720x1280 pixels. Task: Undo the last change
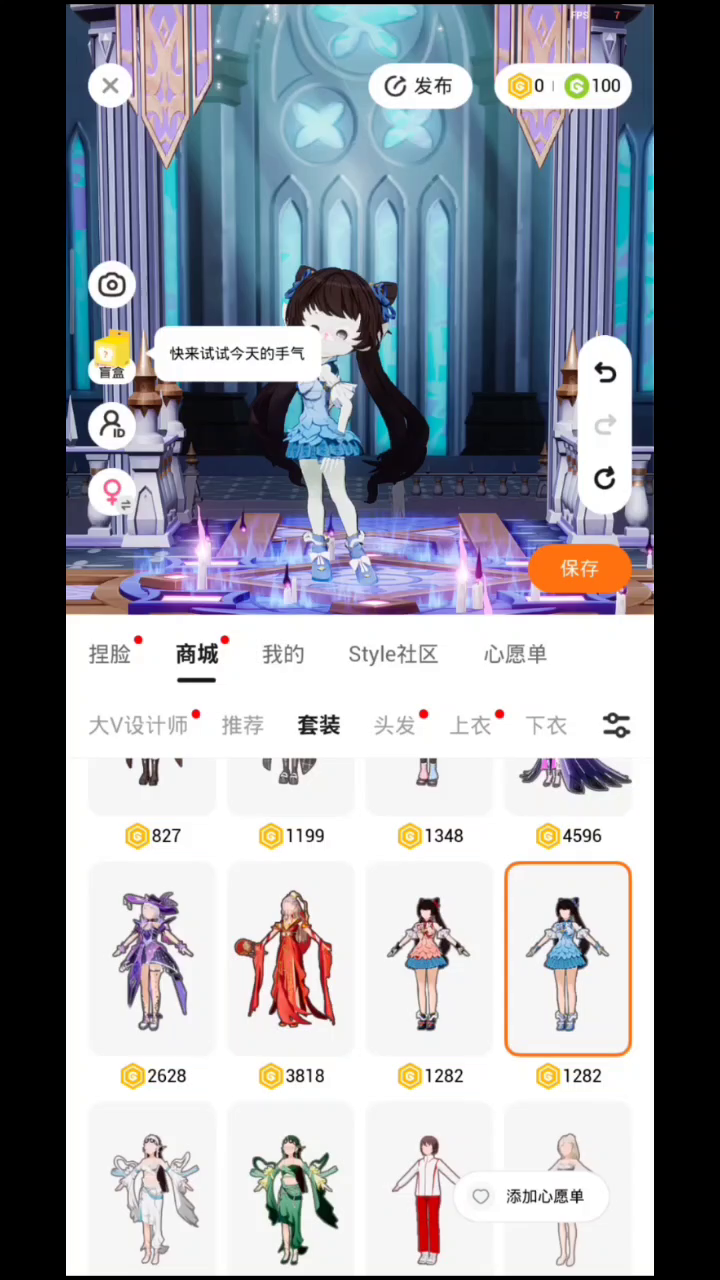click(605, 372)
